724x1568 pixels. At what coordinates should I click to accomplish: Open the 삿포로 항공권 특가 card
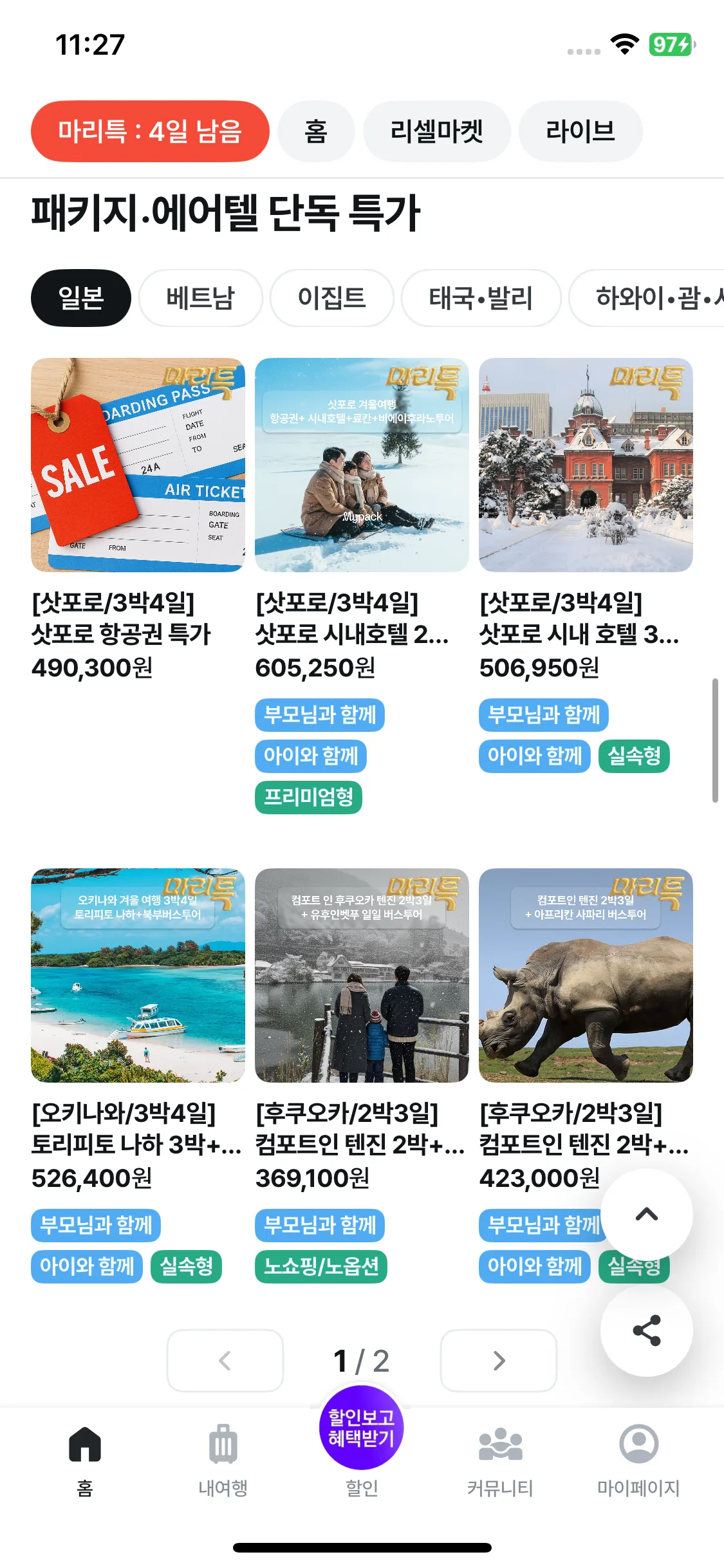click(138, 465)
